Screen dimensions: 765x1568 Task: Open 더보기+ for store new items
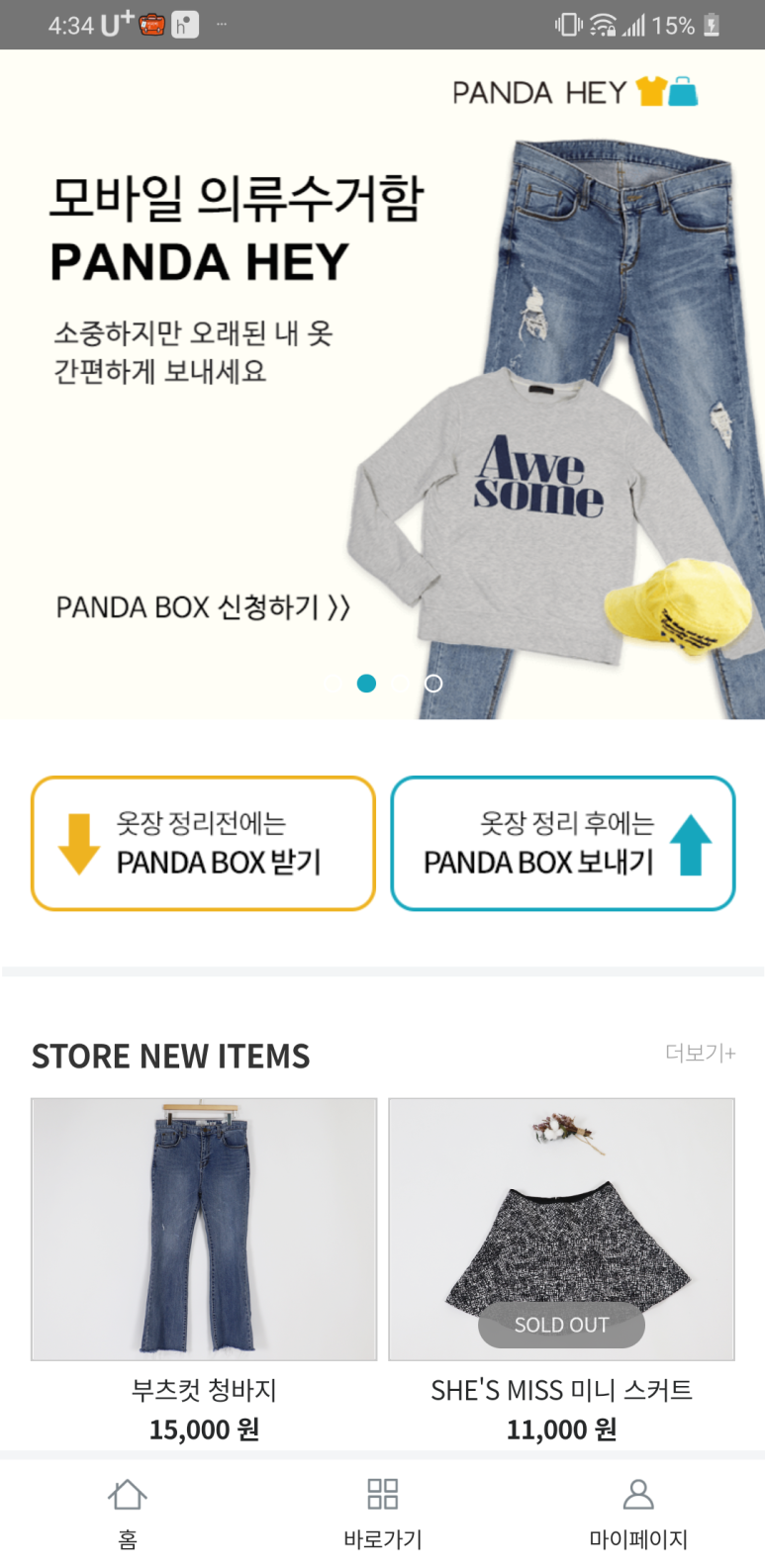click(700, 1053)
